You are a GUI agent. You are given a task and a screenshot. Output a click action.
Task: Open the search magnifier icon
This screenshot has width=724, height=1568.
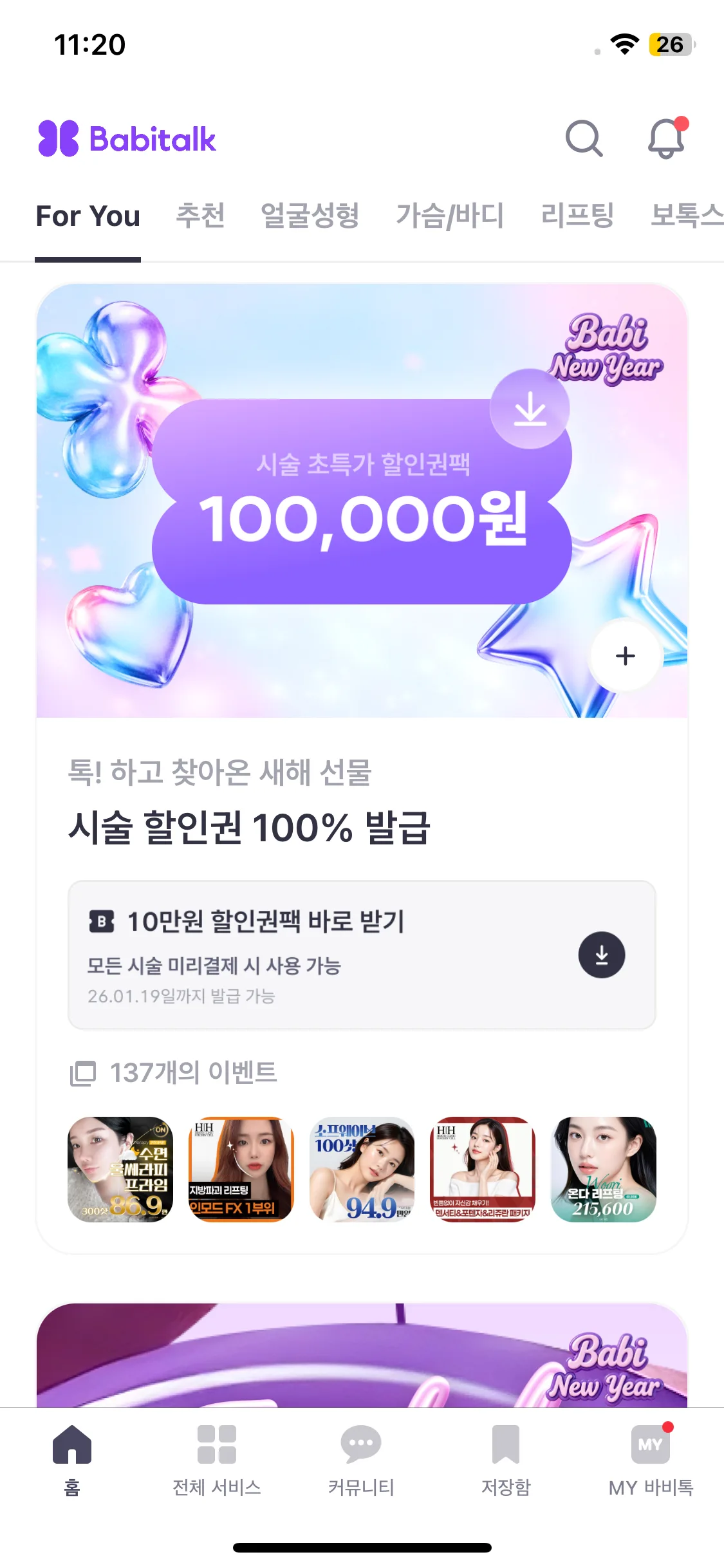point(584,138)
